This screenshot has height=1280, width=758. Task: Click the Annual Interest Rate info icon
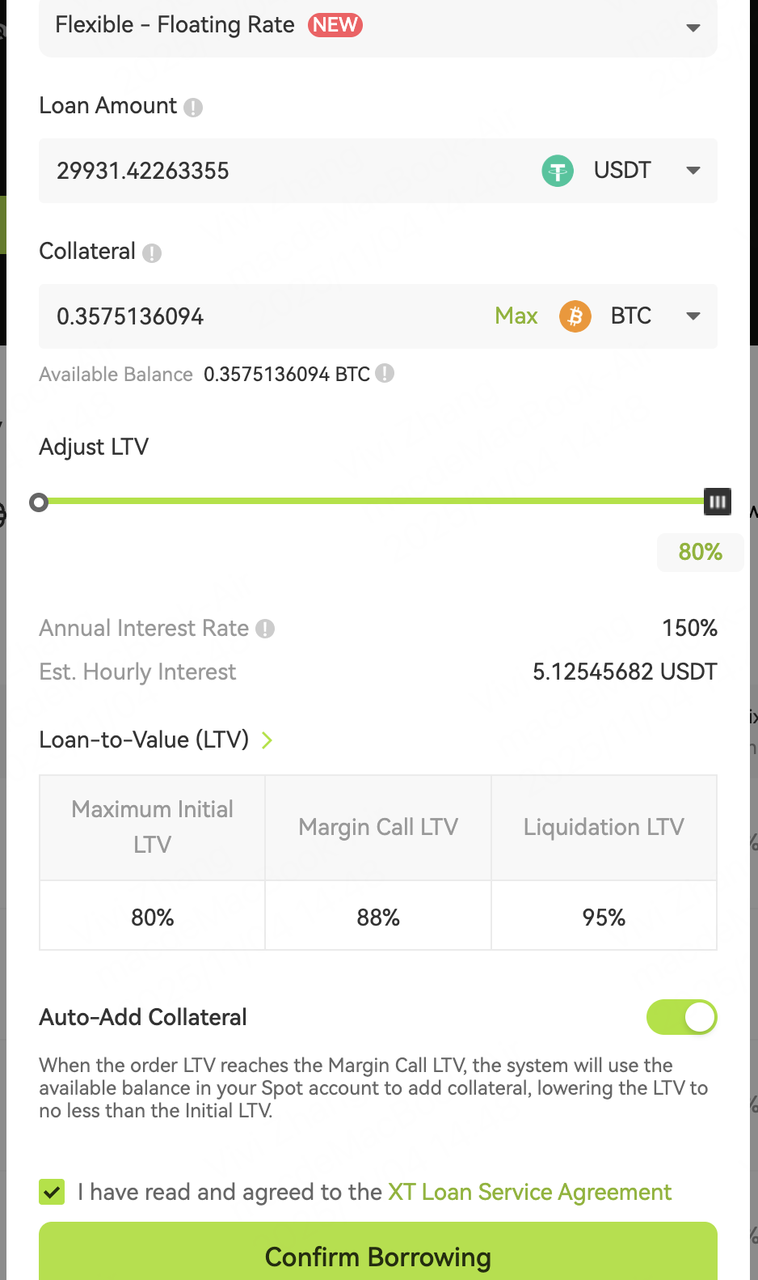tap(263, 628)
